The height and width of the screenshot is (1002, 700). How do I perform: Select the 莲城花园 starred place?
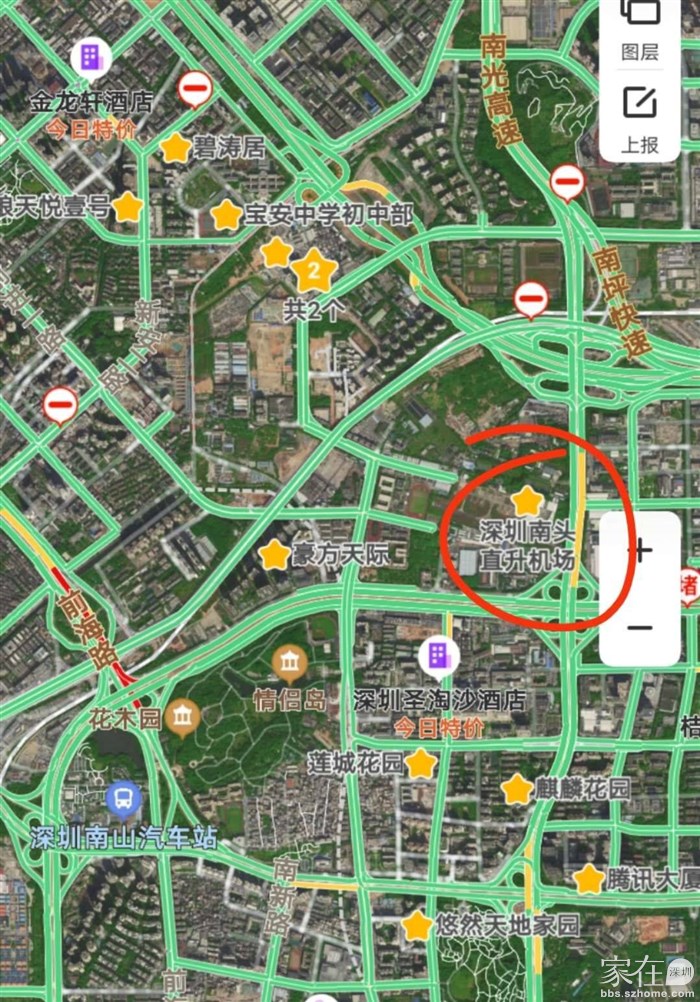coord(421,765)
